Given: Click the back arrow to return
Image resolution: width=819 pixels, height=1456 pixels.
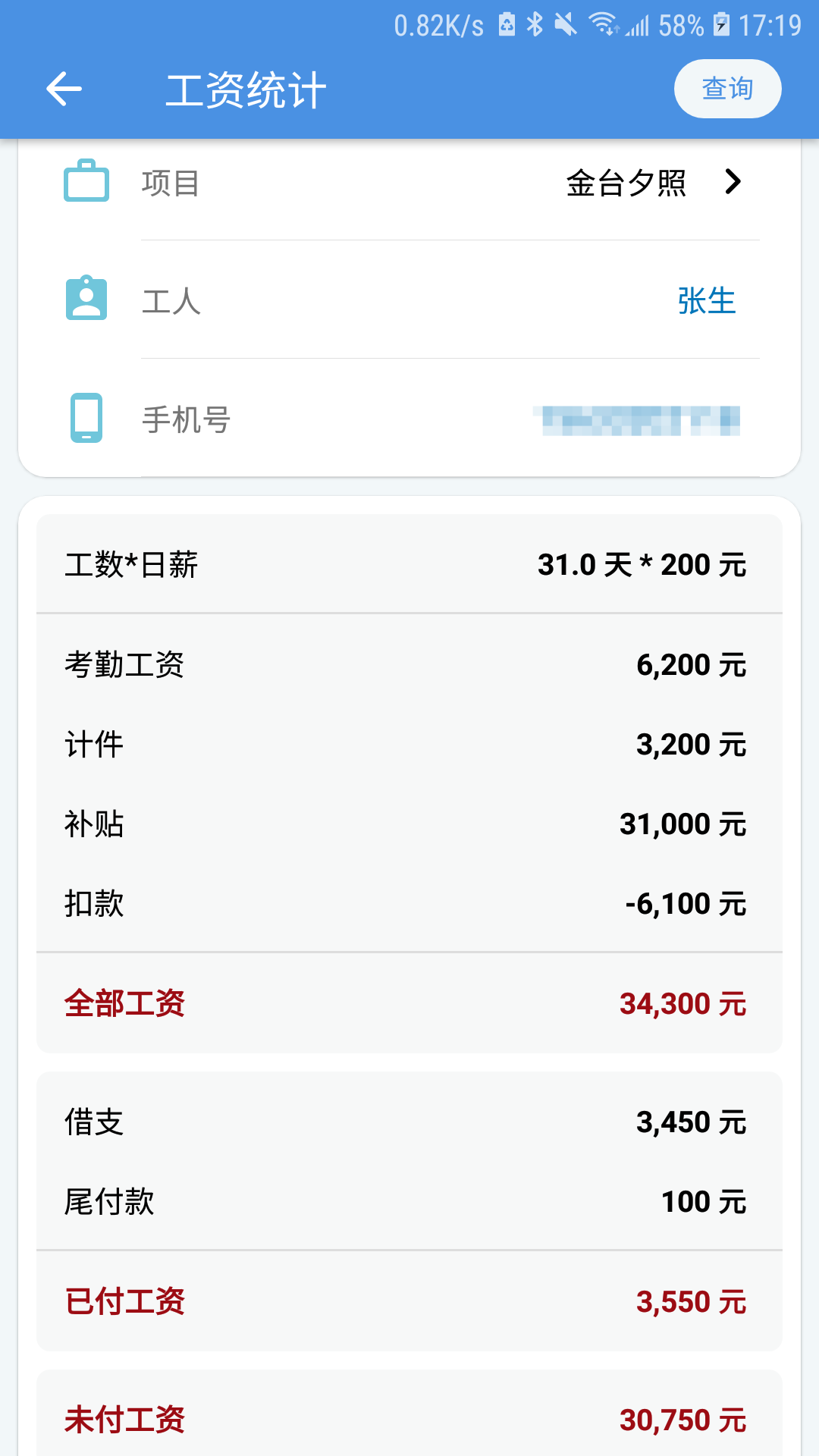Looking at the screenshot, I should tap(62, 89).
